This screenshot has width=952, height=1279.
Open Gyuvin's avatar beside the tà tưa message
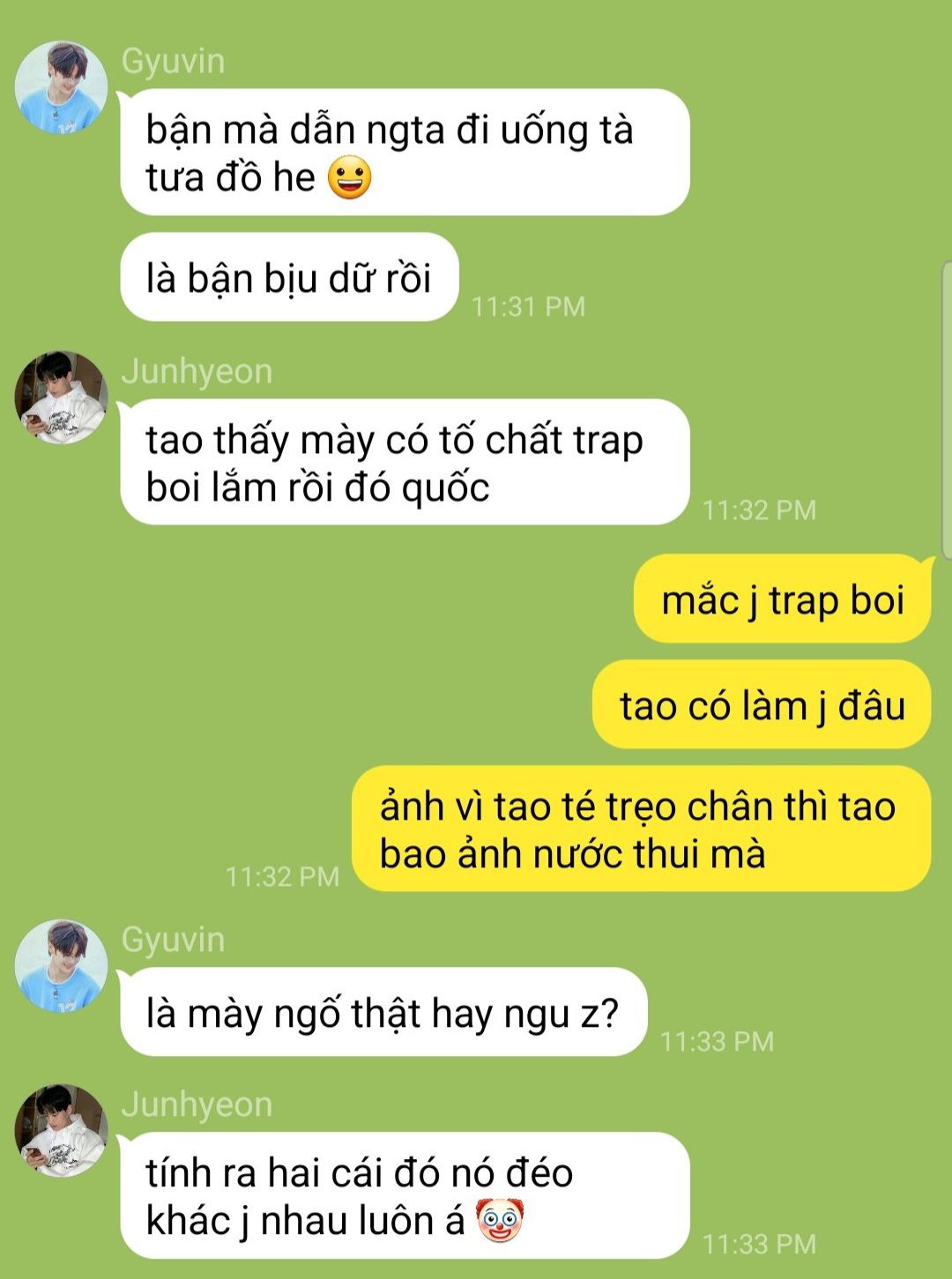click(x=61, y=87)
